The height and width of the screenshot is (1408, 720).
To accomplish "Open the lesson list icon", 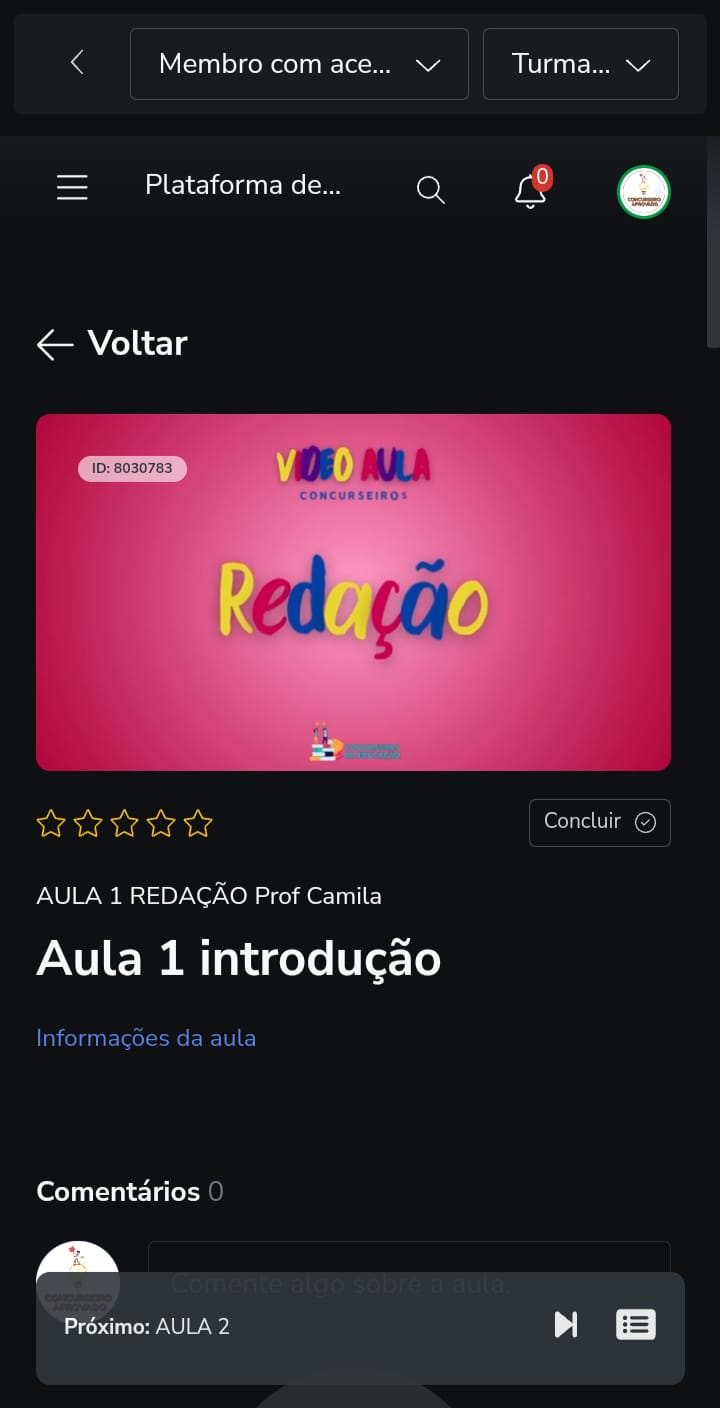I will click(x=636, y=1325).
